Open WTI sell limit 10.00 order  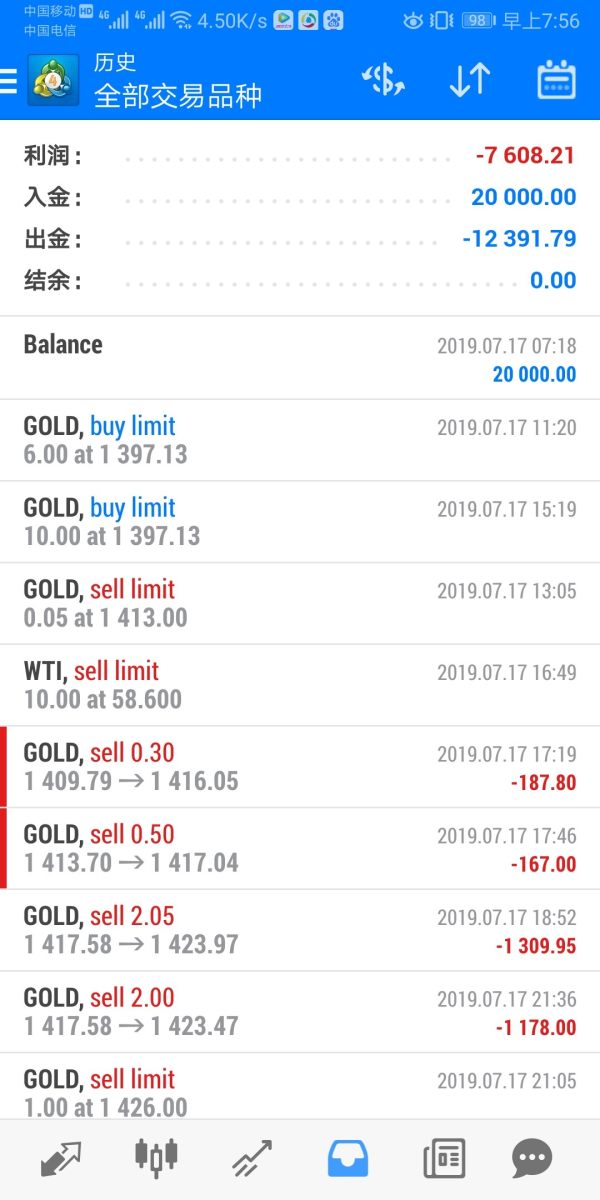[x=300, y=685]
